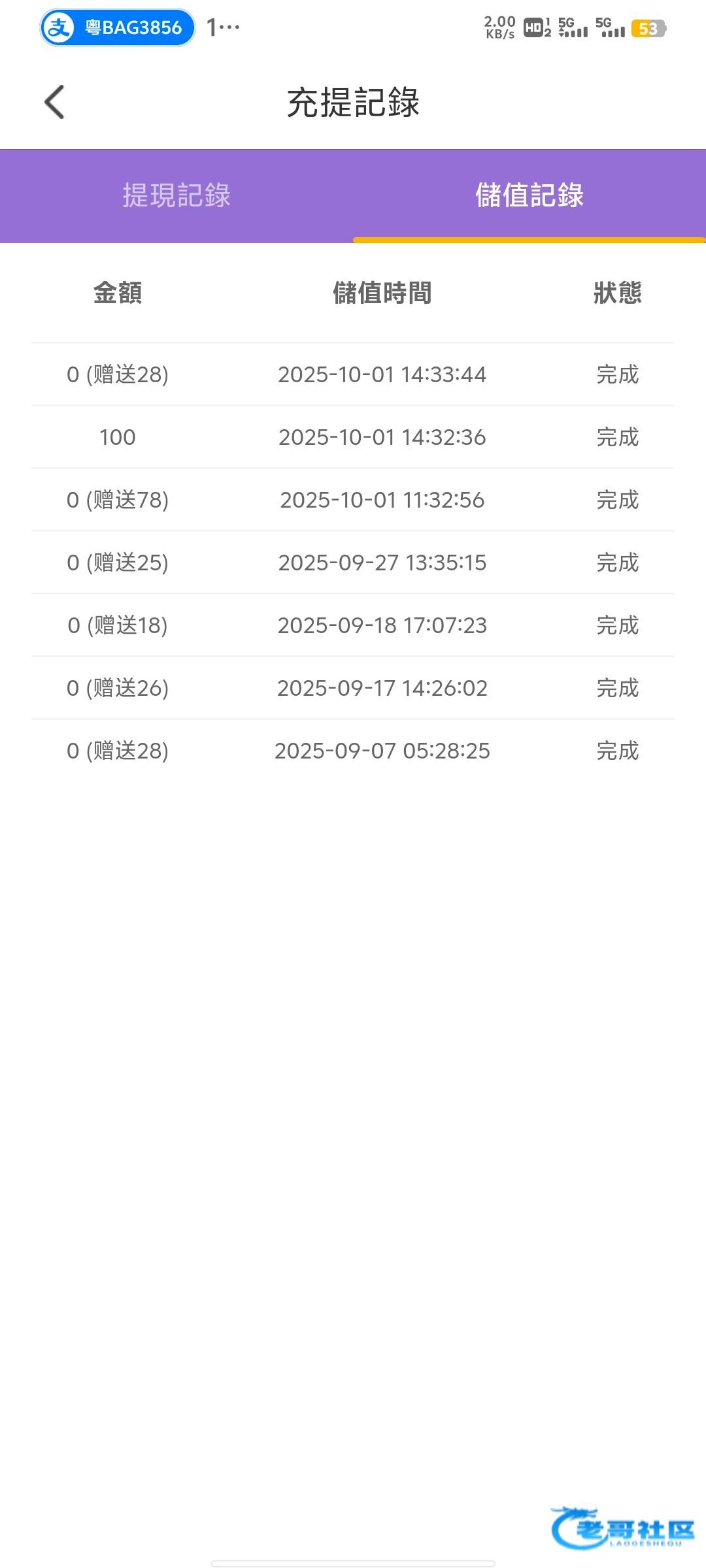Select the 儲值記錄 tab
The width and height of the screenshot is (706, 1568).
pyautogui.click(x=529, y=195)
